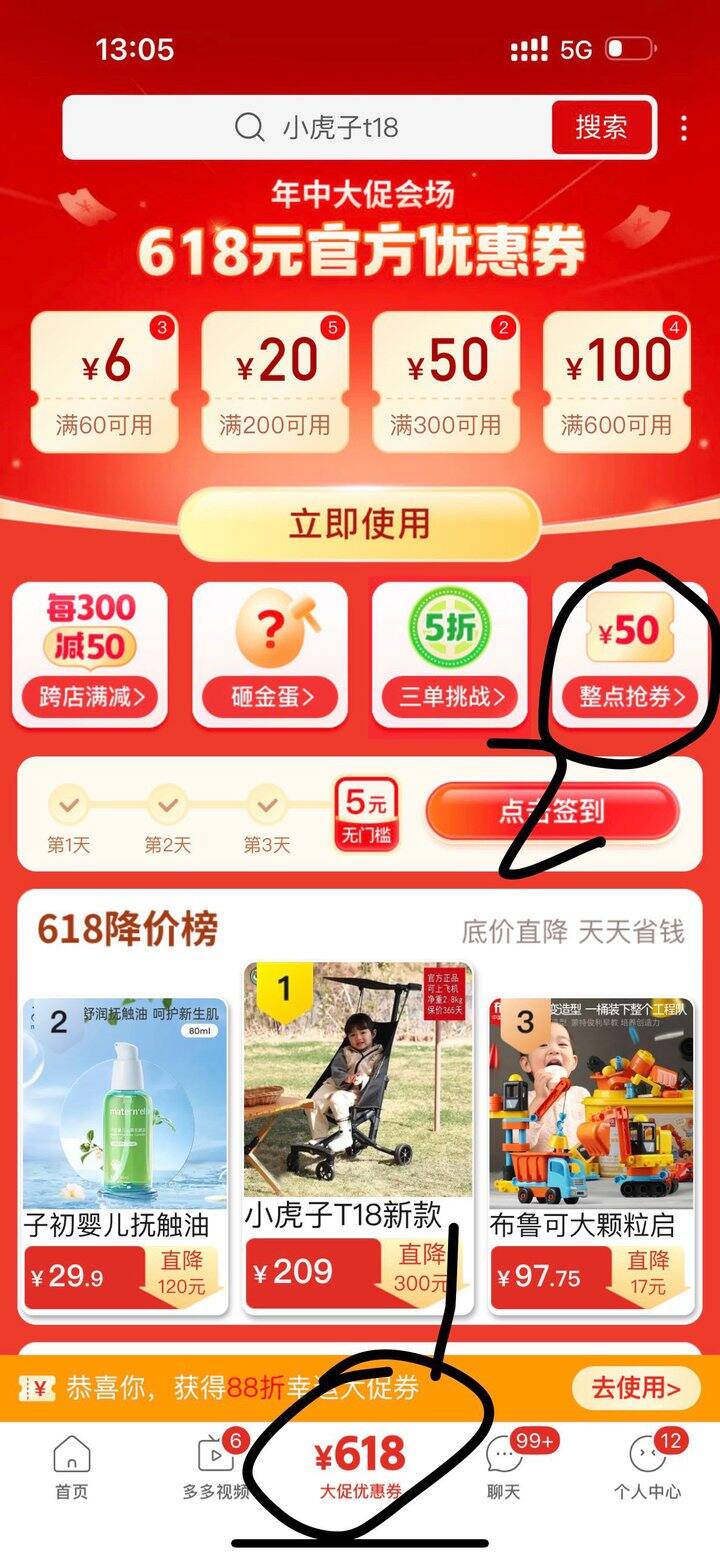Open 整点抢券 ¥50 coupon grab

tap(628, 655)
